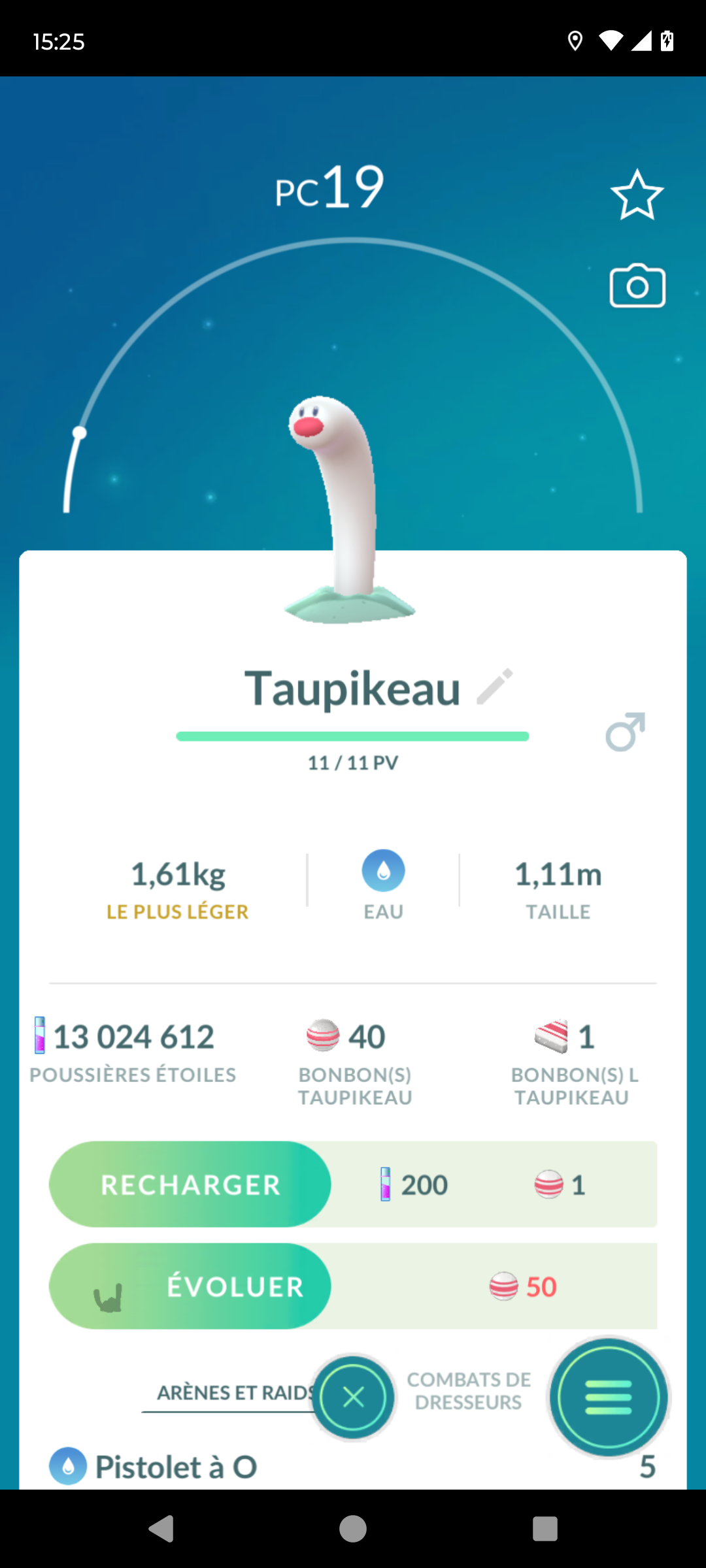This screenshot has width=706, height=1568.
Task: Tap the Évoluer button
Action: tap(190, 1286)
